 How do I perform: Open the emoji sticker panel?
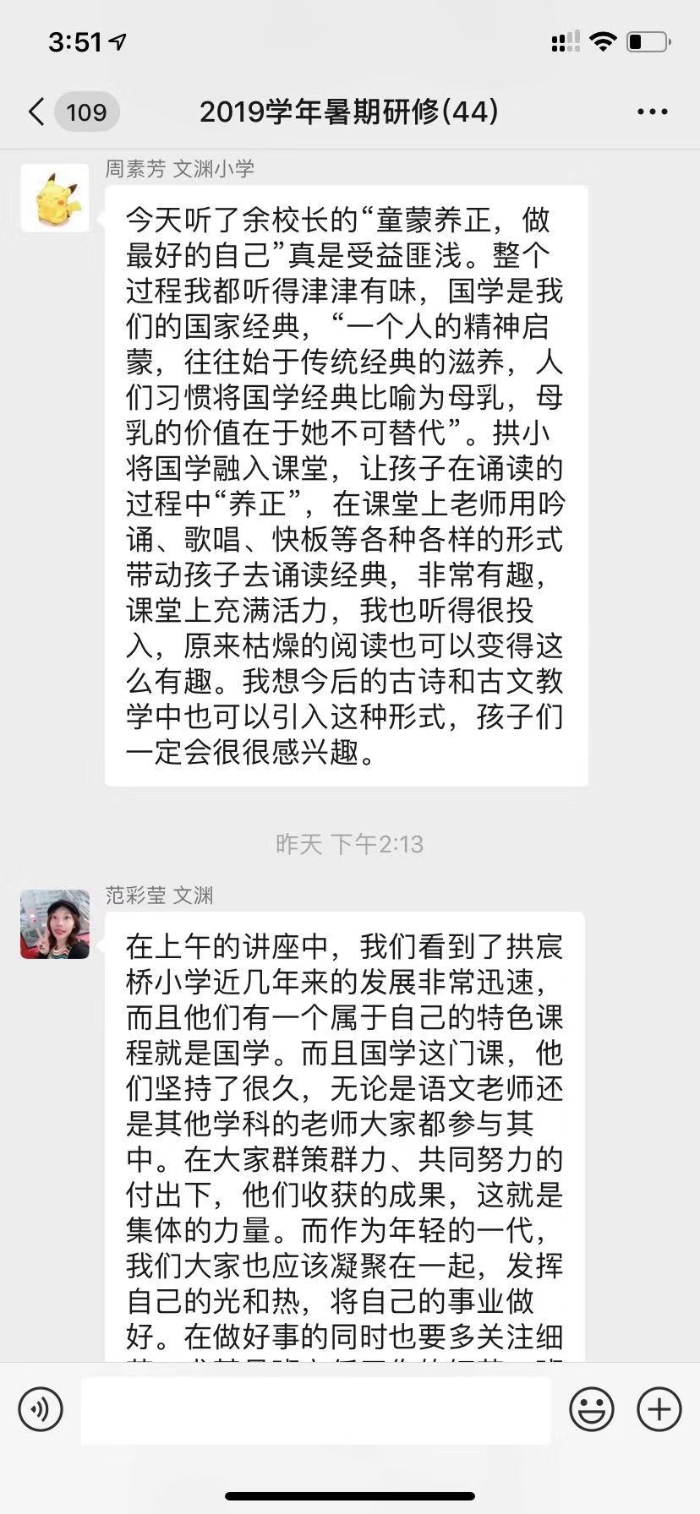(x=591, y=1409)
